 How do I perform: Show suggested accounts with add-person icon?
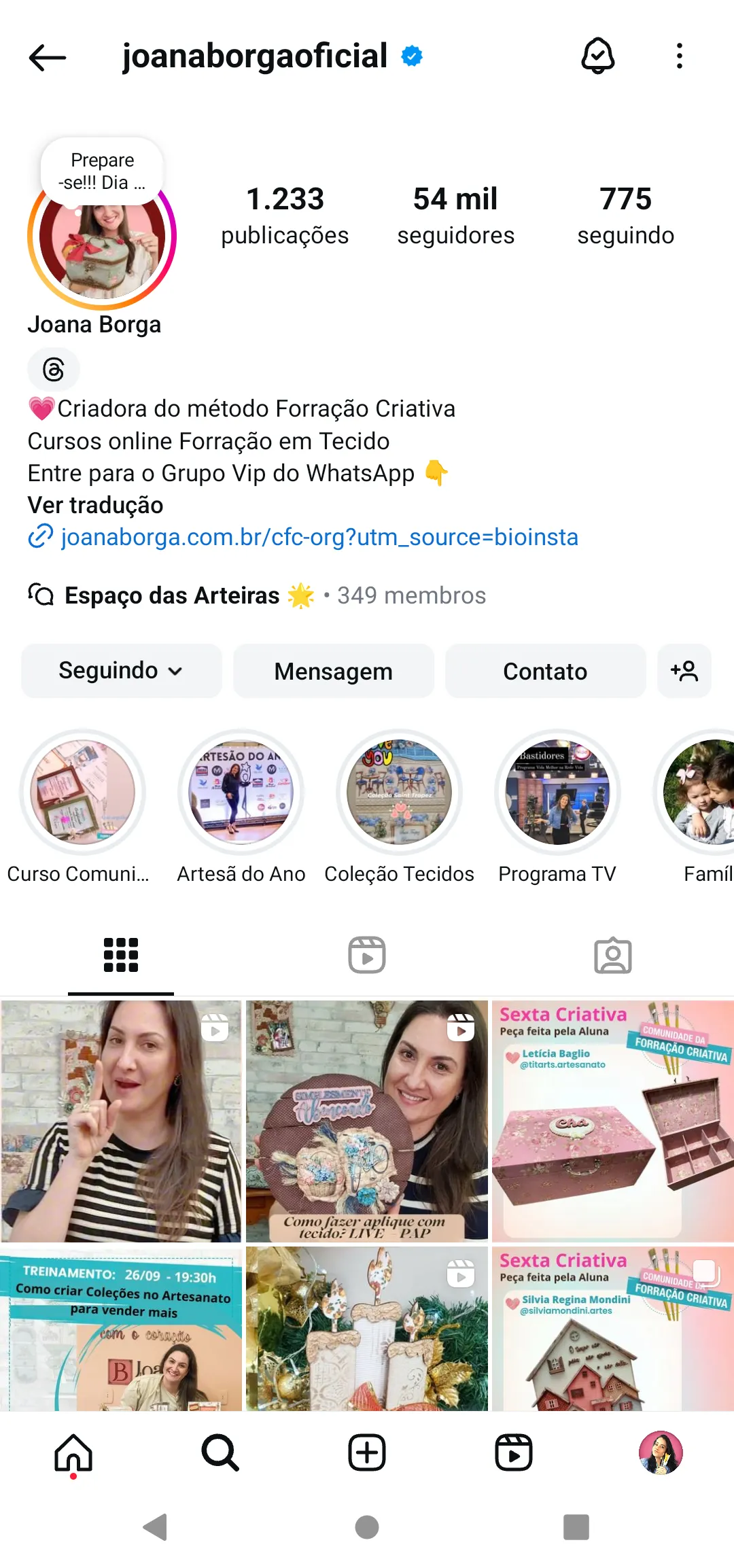684,671
